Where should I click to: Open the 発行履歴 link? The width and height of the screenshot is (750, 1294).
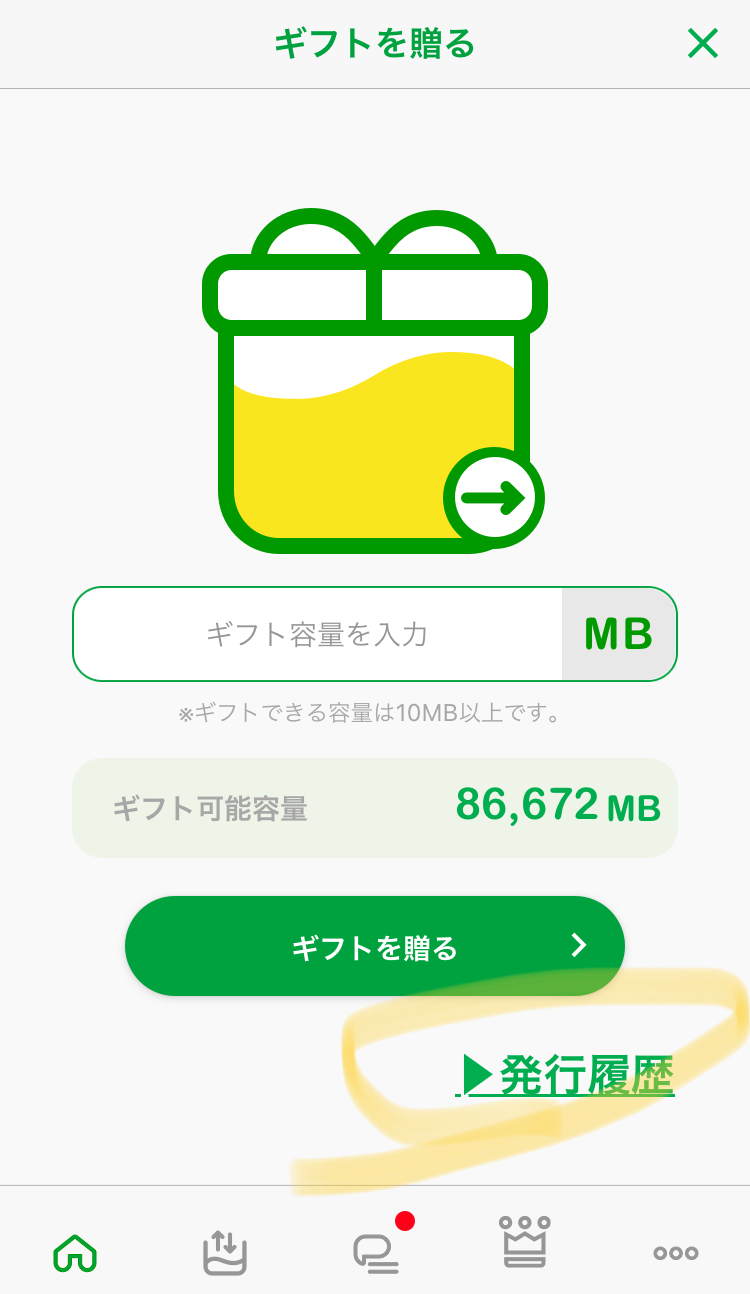[568, 1076]
